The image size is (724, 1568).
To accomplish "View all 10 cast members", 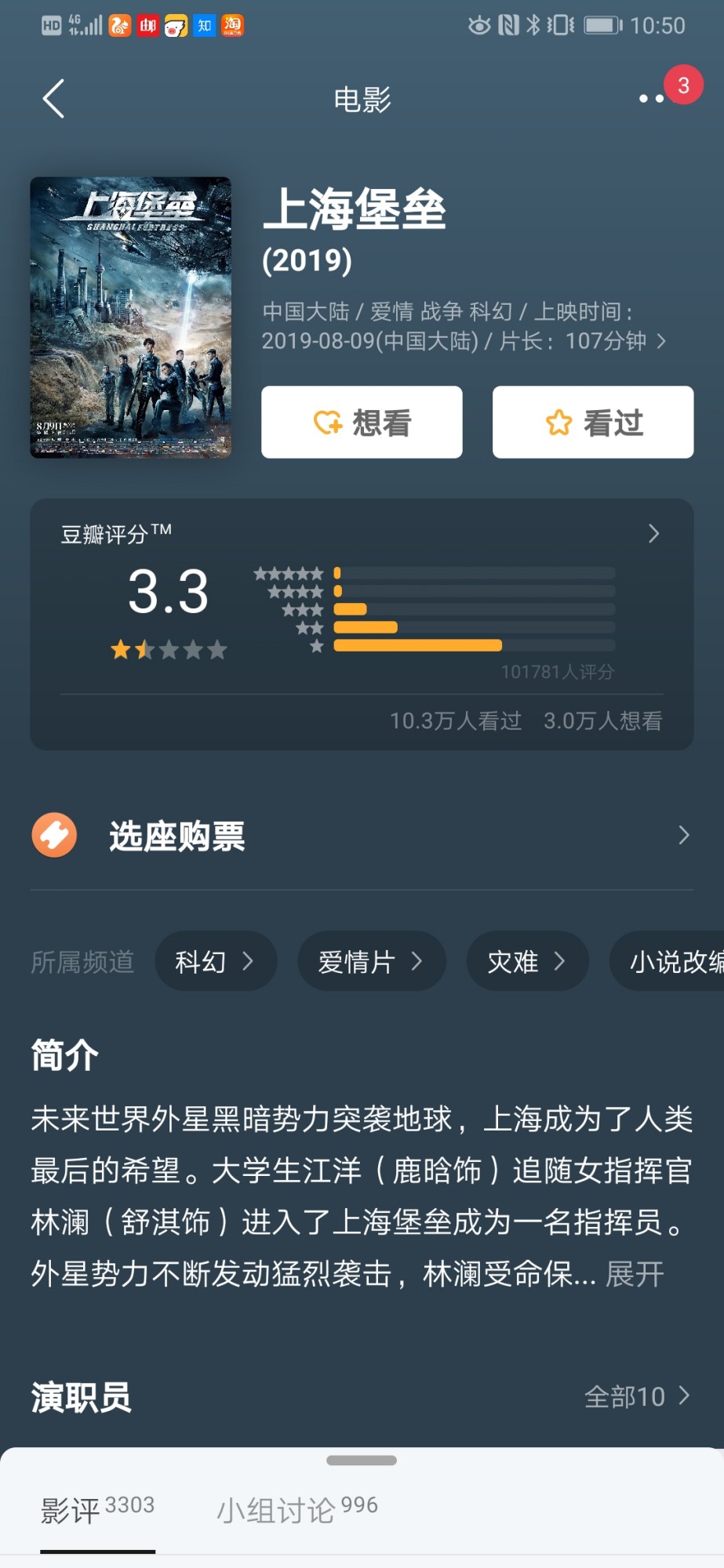I will [x=636, y=1396].
